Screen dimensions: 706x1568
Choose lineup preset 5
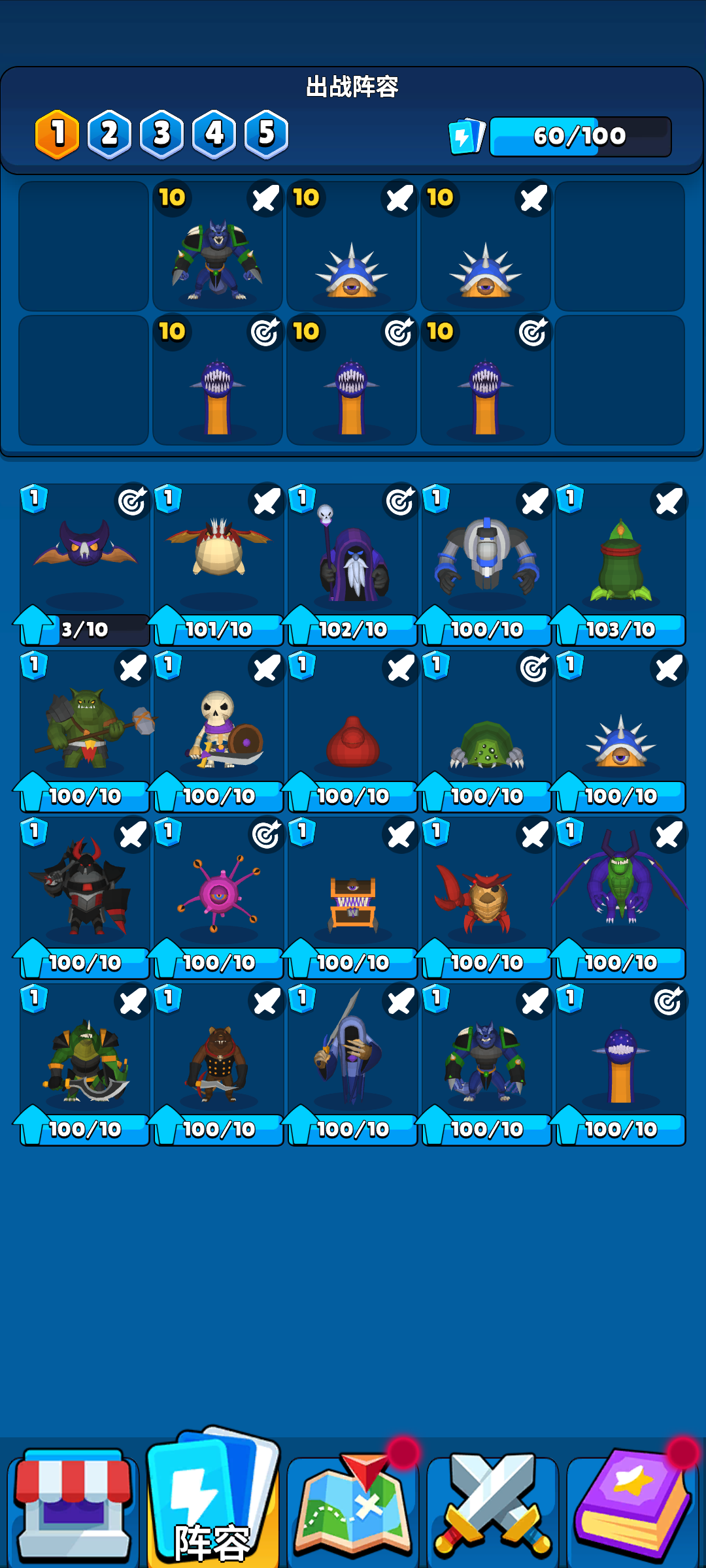point(266,135)
